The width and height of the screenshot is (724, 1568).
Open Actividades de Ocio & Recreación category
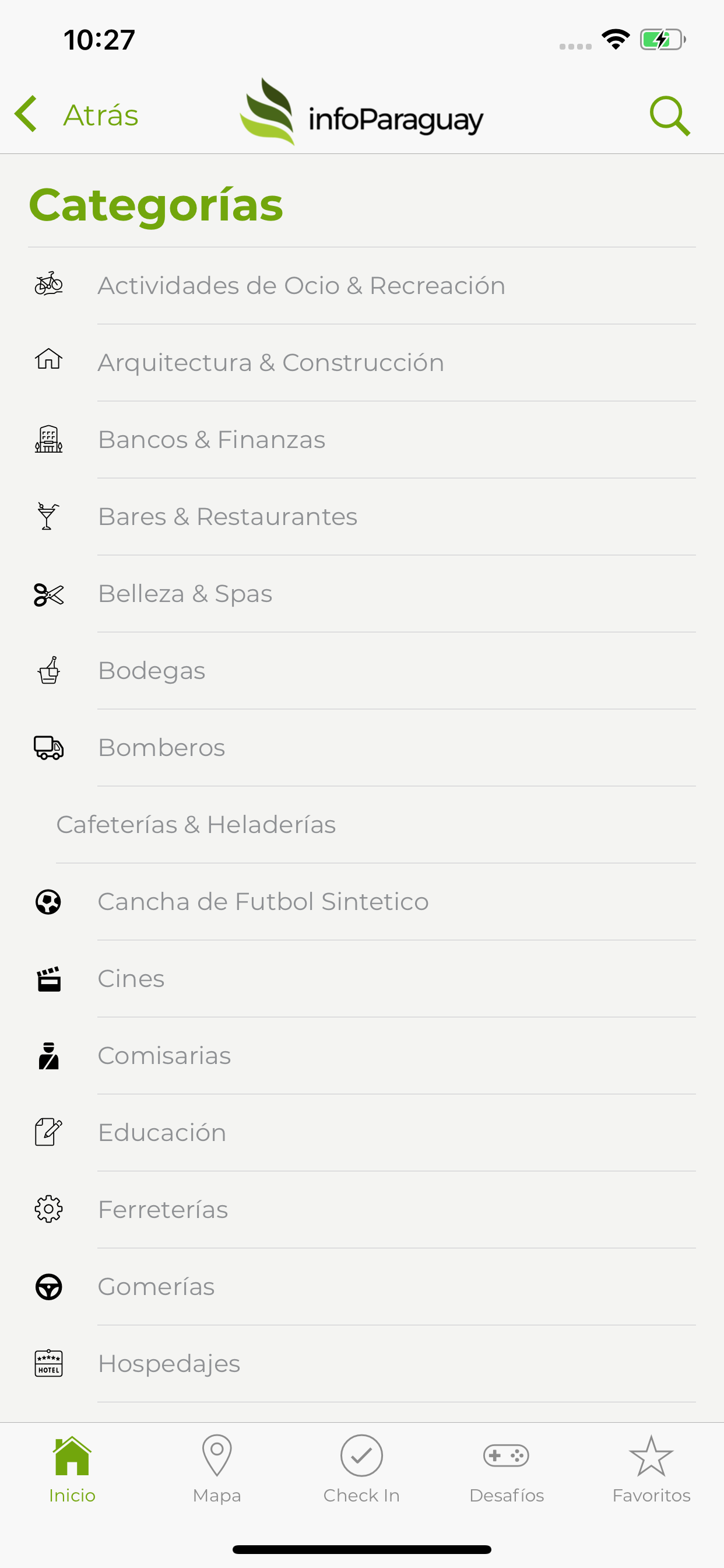pos(362,285)
